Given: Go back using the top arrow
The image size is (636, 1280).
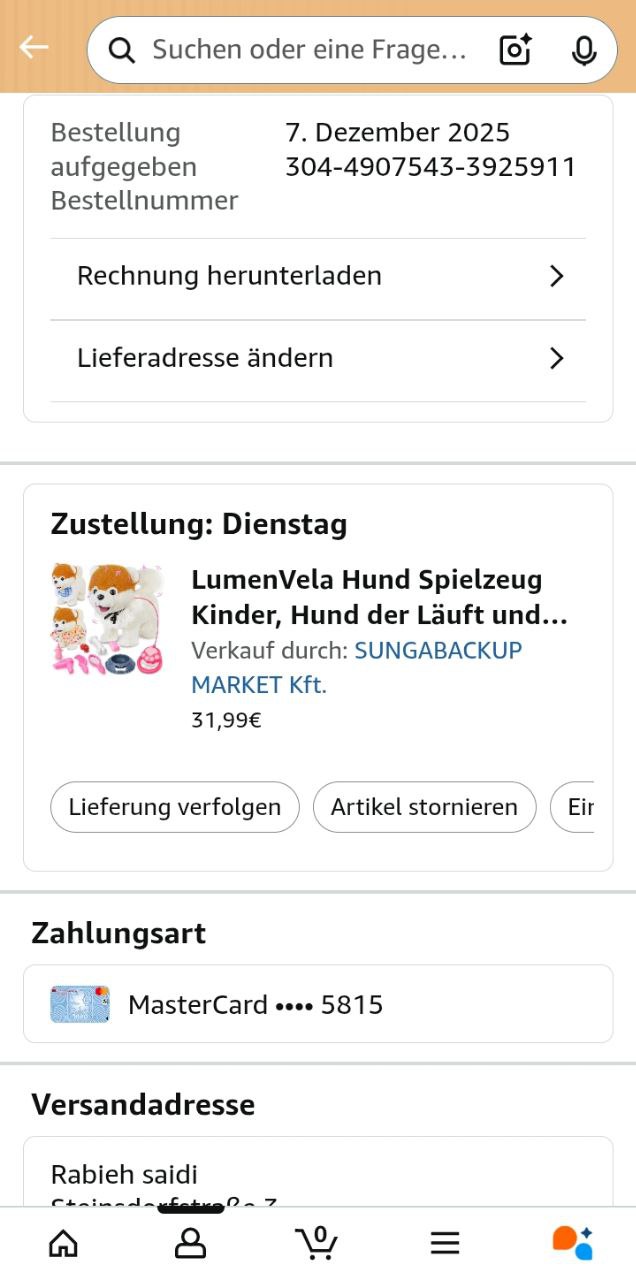Looking at the screenshot, I should click(x=34, y=48).
